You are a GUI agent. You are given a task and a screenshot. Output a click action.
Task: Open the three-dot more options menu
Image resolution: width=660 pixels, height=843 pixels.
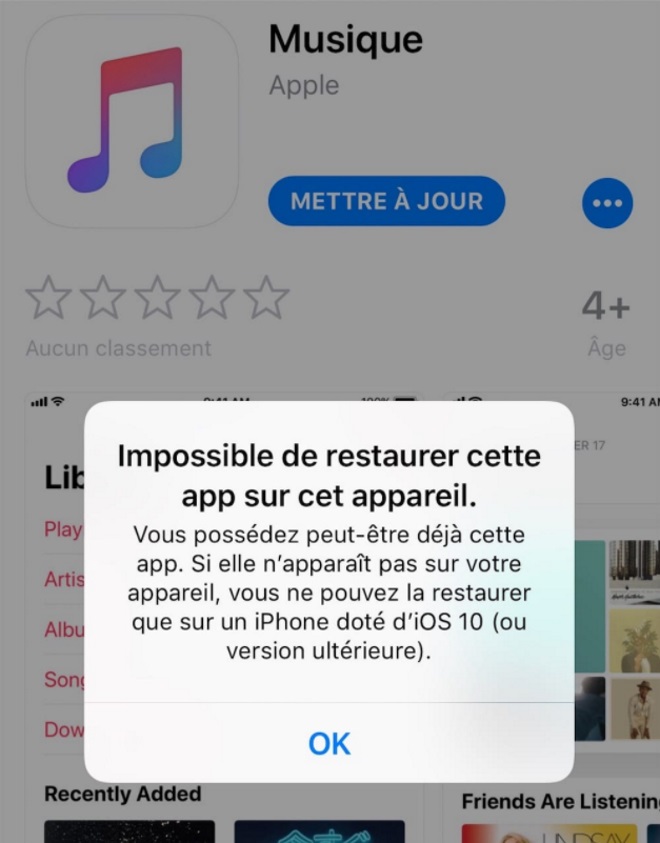(x=607, y=203)
